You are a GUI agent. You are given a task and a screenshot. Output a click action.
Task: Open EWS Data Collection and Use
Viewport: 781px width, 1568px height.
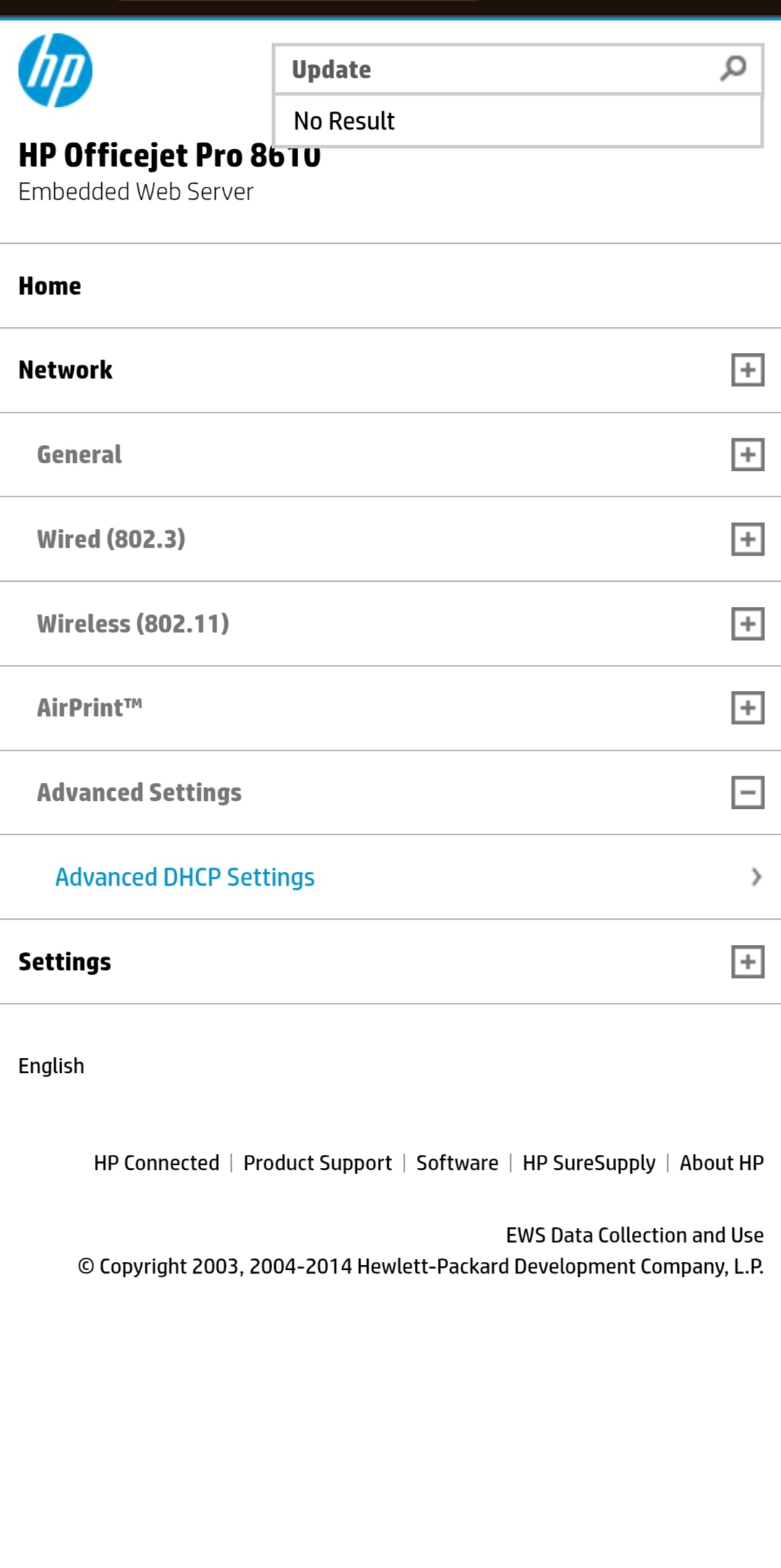[x=634, y=1235]
